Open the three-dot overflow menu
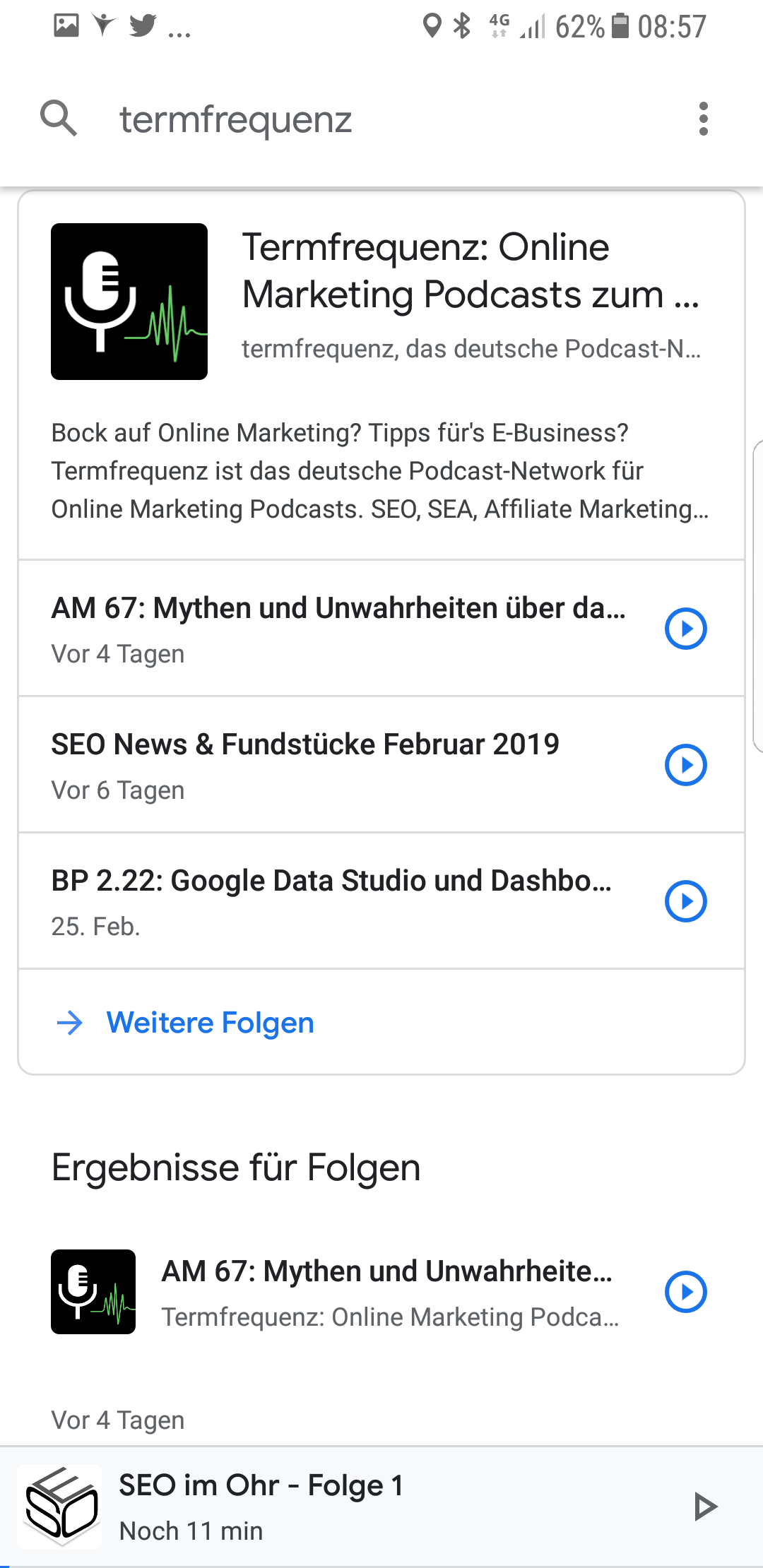 coord(703,118)
